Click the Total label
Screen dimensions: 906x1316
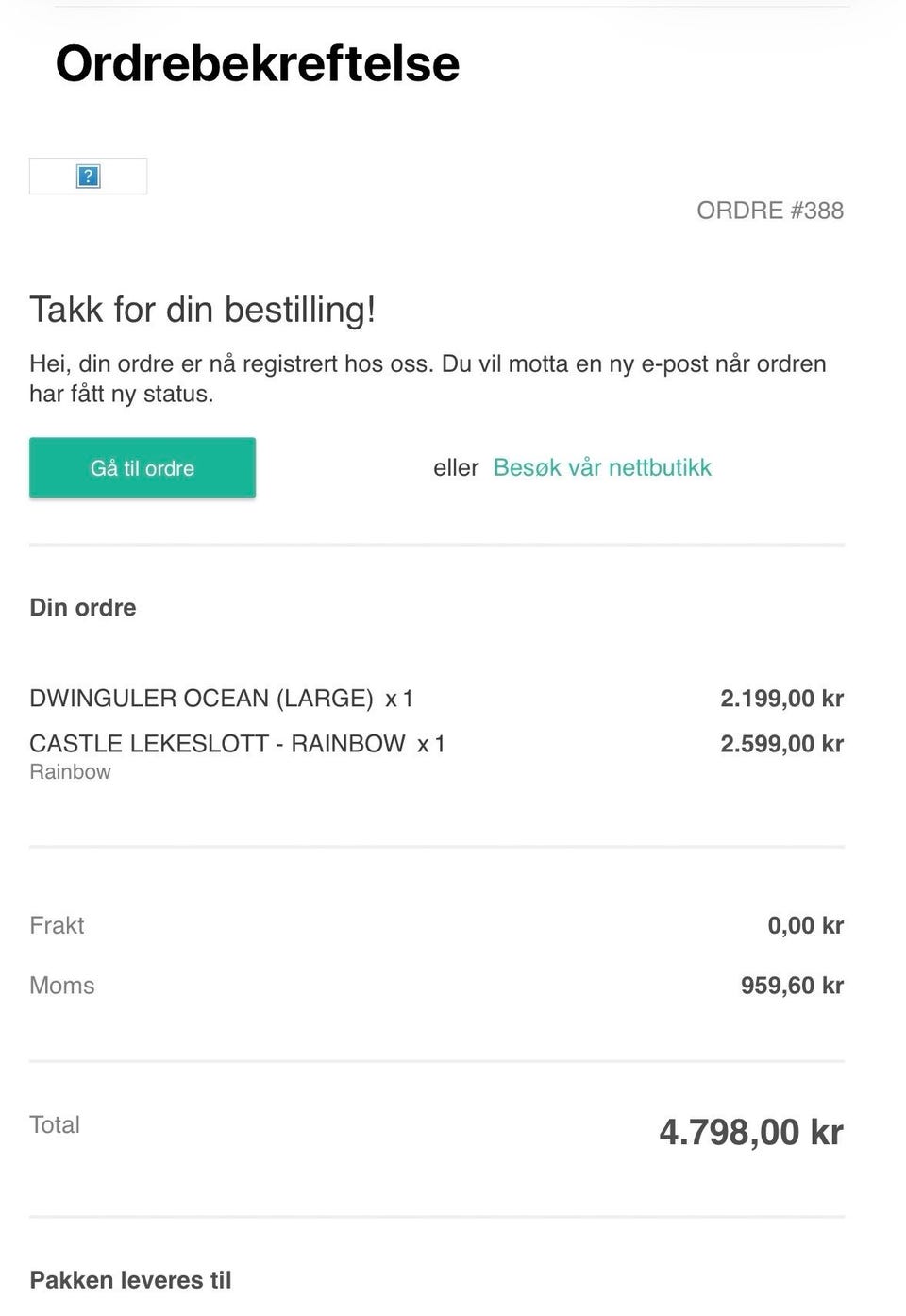[x=54, y=1124]
